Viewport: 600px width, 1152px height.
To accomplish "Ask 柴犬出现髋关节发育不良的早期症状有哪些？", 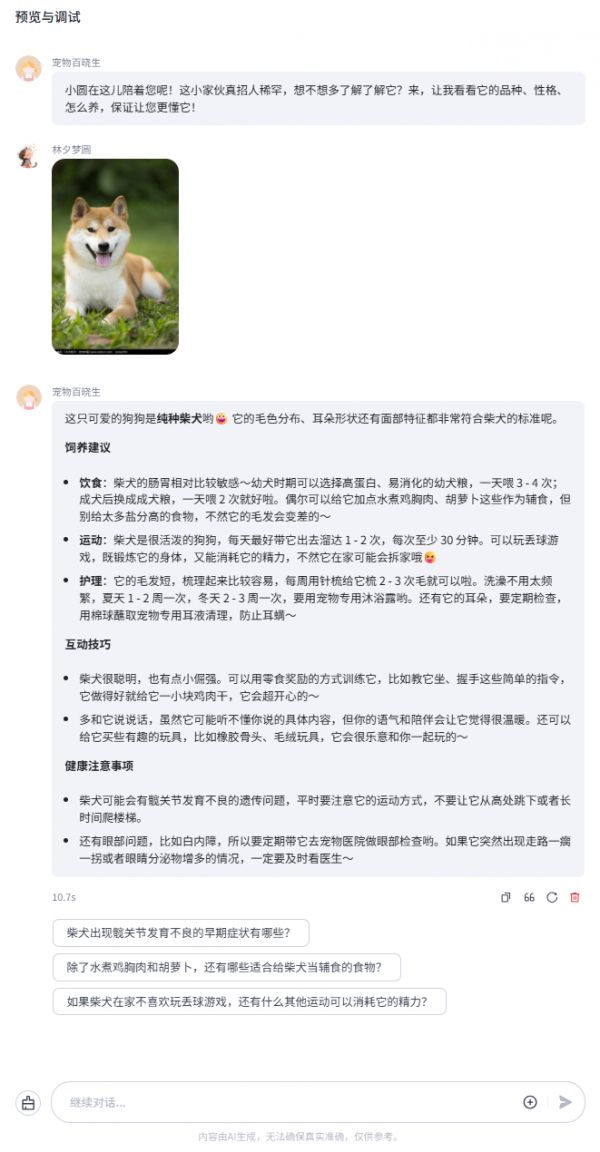I will click(180, 933).
